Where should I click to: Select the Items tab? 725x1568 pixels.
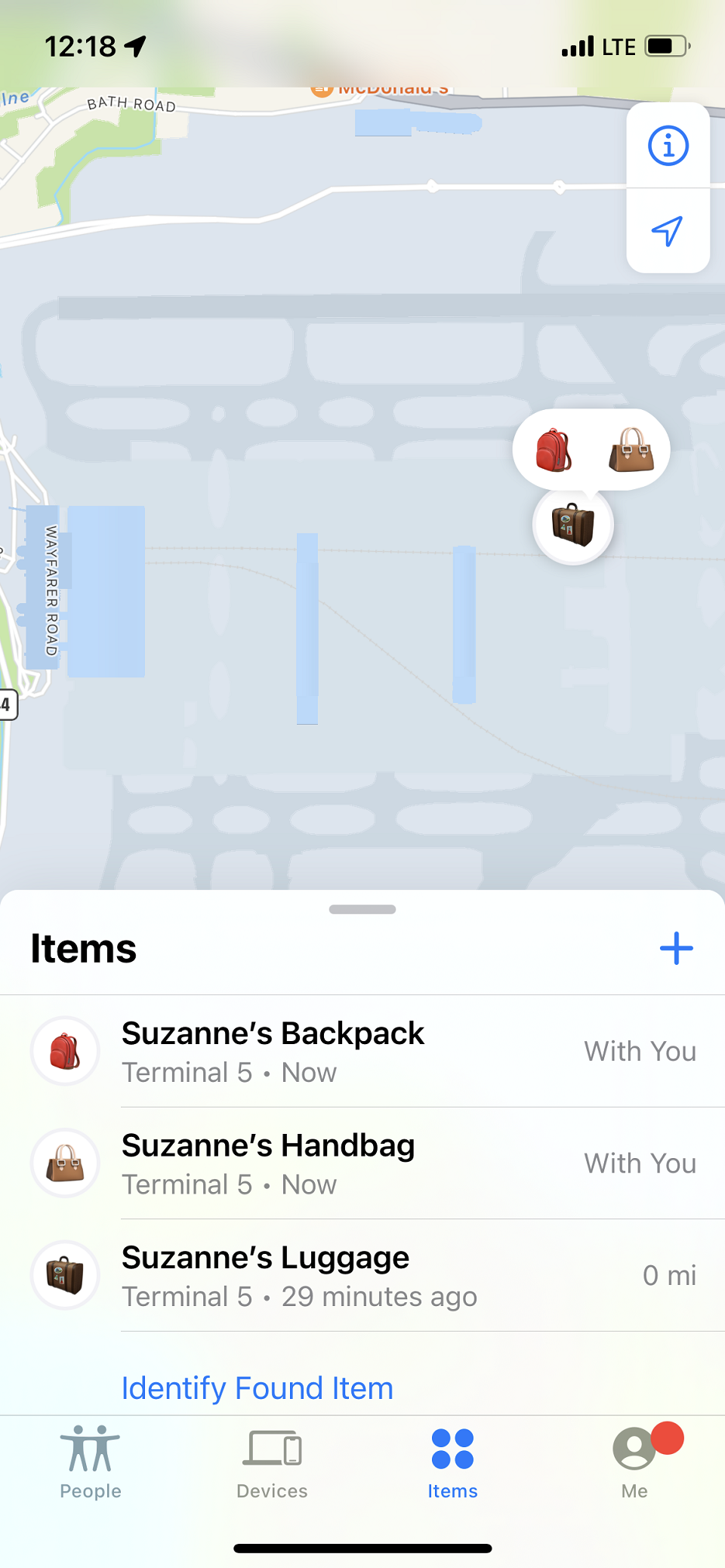[452, 1462]
